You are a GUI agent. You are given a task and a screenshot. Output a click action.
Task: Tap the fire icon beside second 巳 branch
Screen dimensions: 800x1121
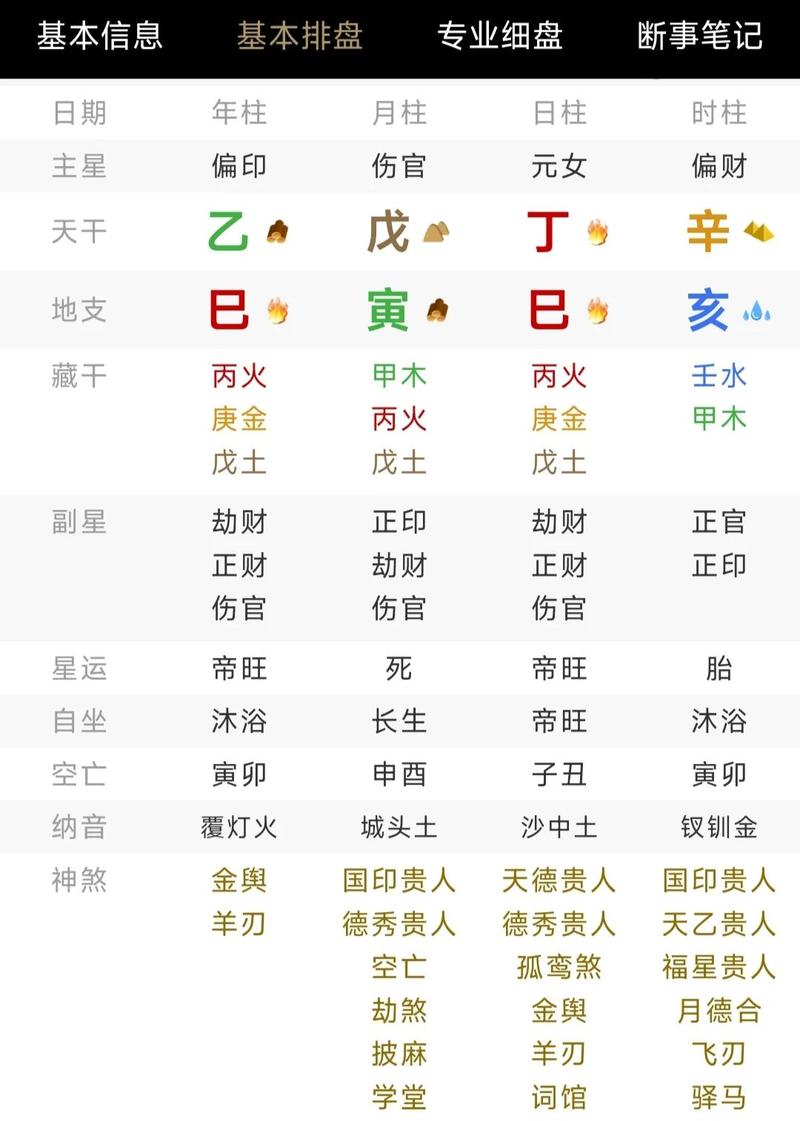[597, 310]
